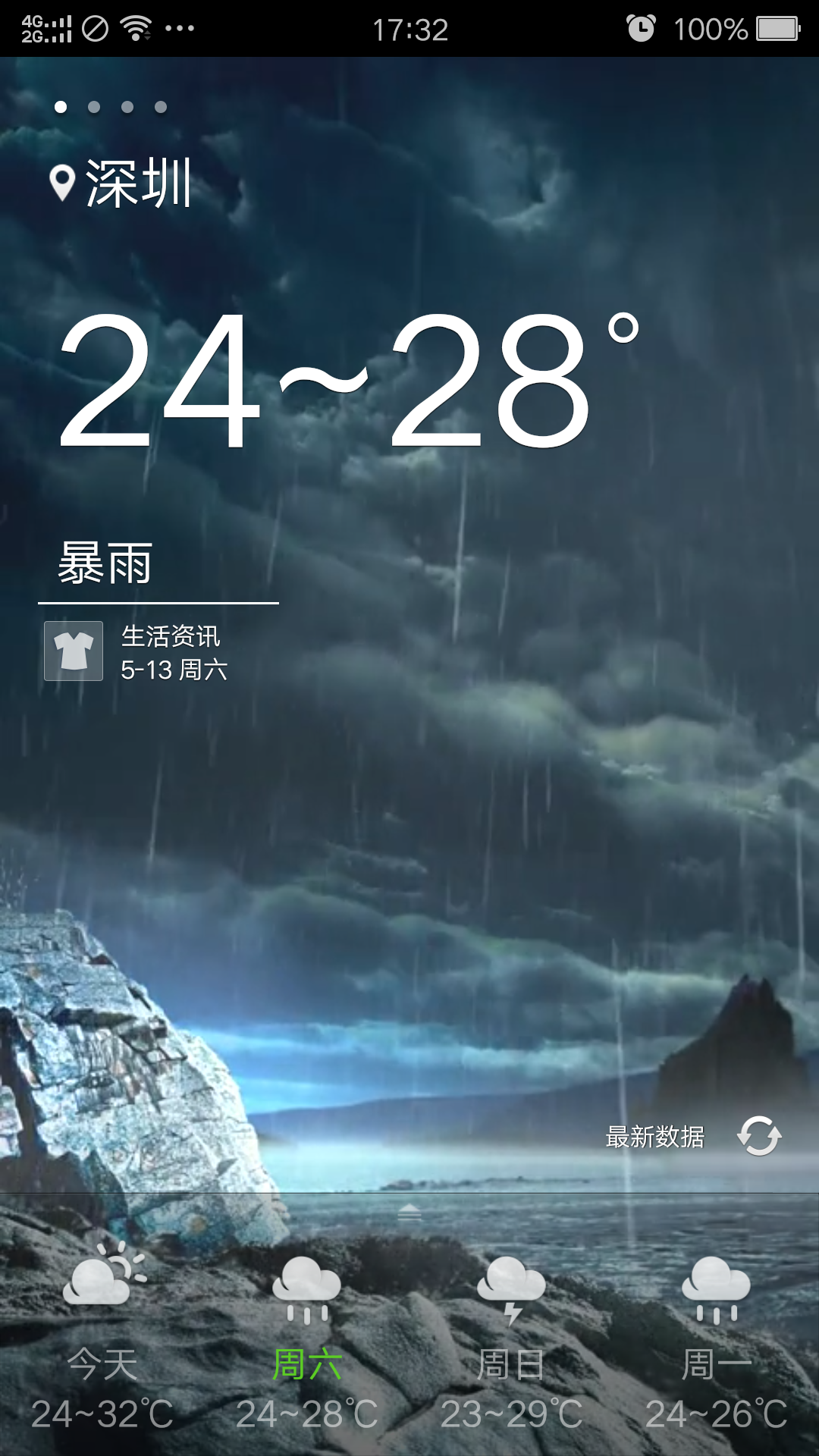Tap the city page indicator dots
This screenshot has height=1456, width=819.
111,107
